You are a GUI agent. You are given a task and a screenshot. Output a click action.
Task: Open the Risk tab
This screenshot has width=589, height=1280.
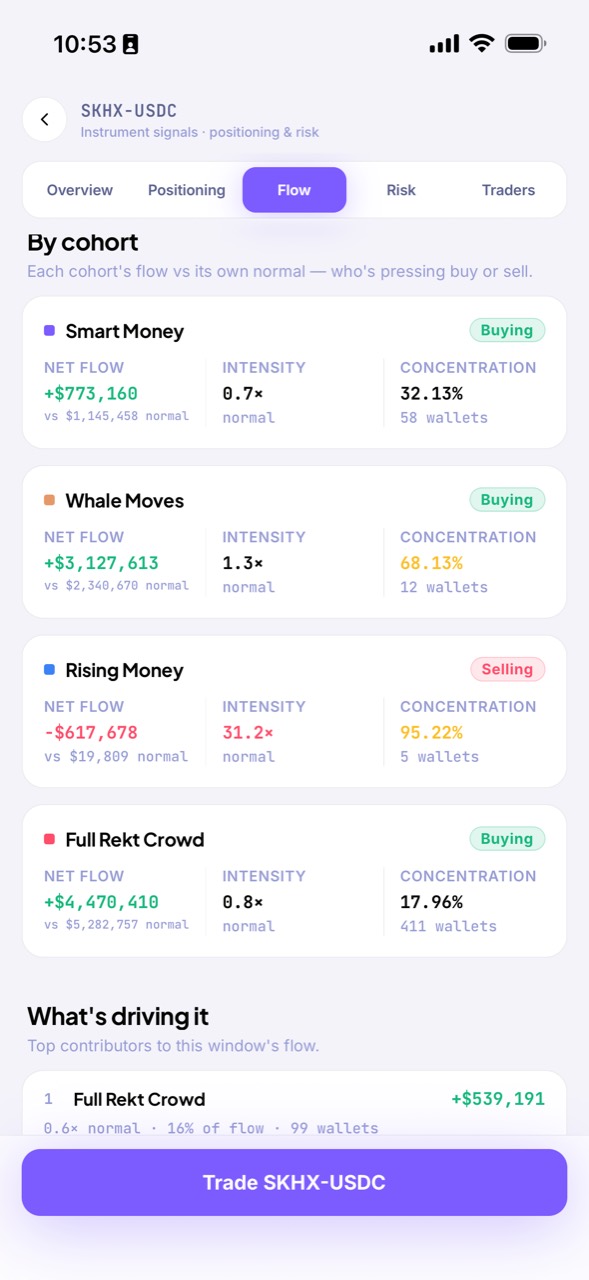(401, 190)
